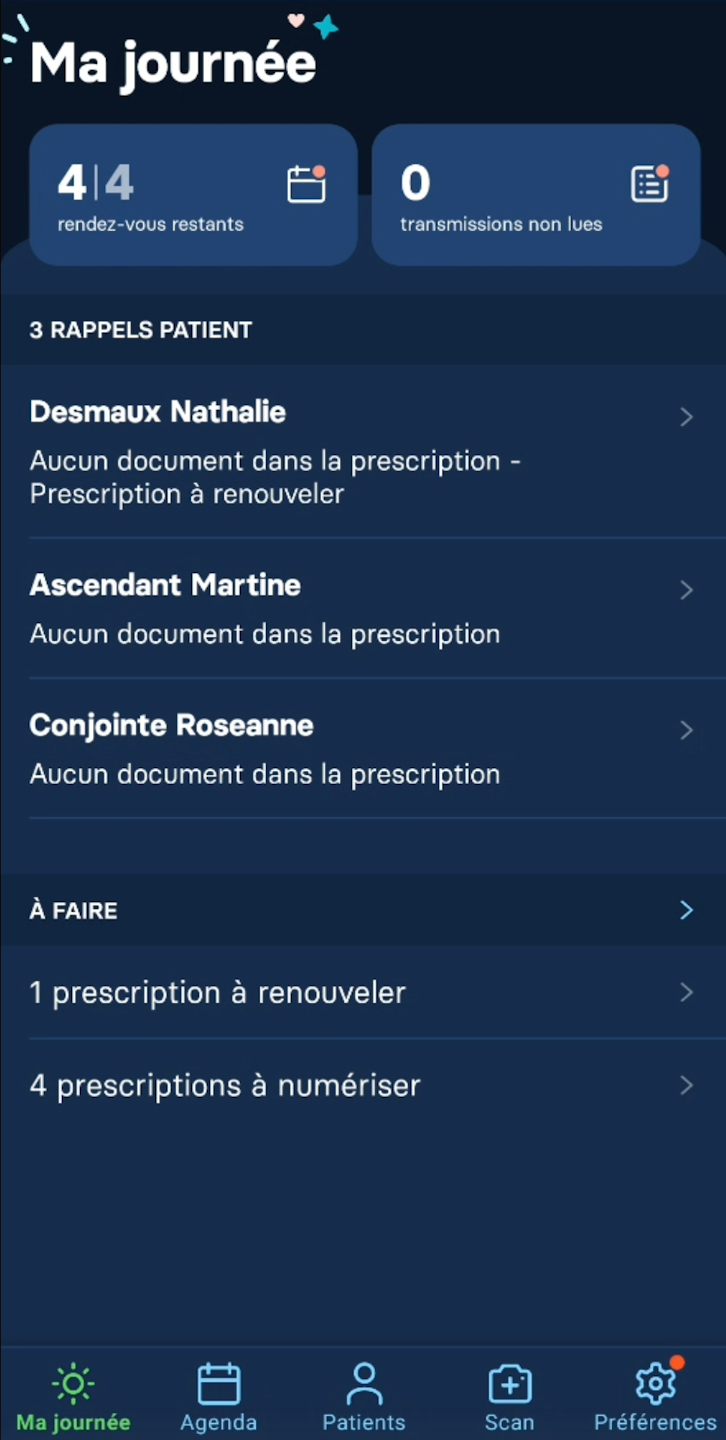Select the Conjointe Roseanne reminder
Image resolution: width=726 pixels, height=1440 pixels.
coord(362,748)
